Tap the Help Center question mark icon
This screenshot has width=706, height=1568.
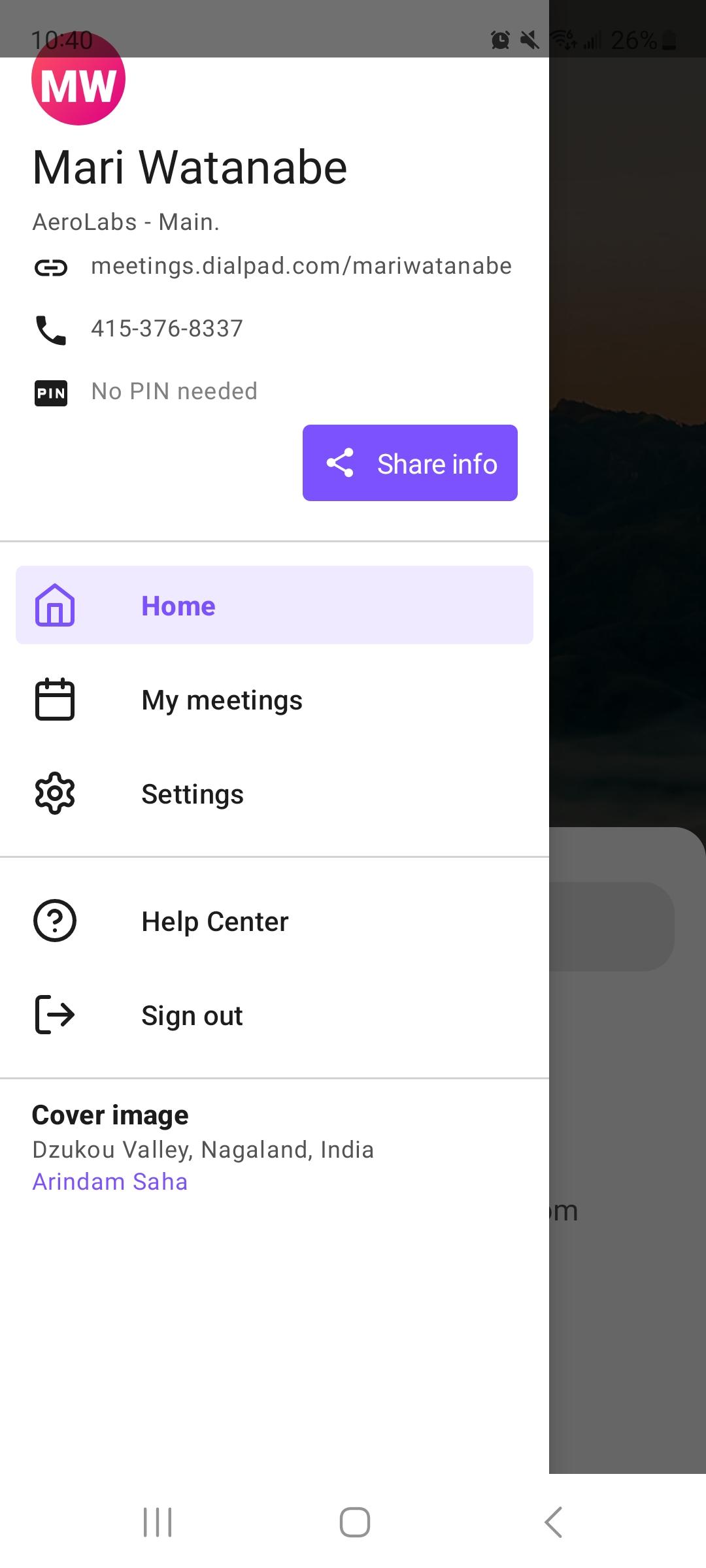(x=55, y=921)
